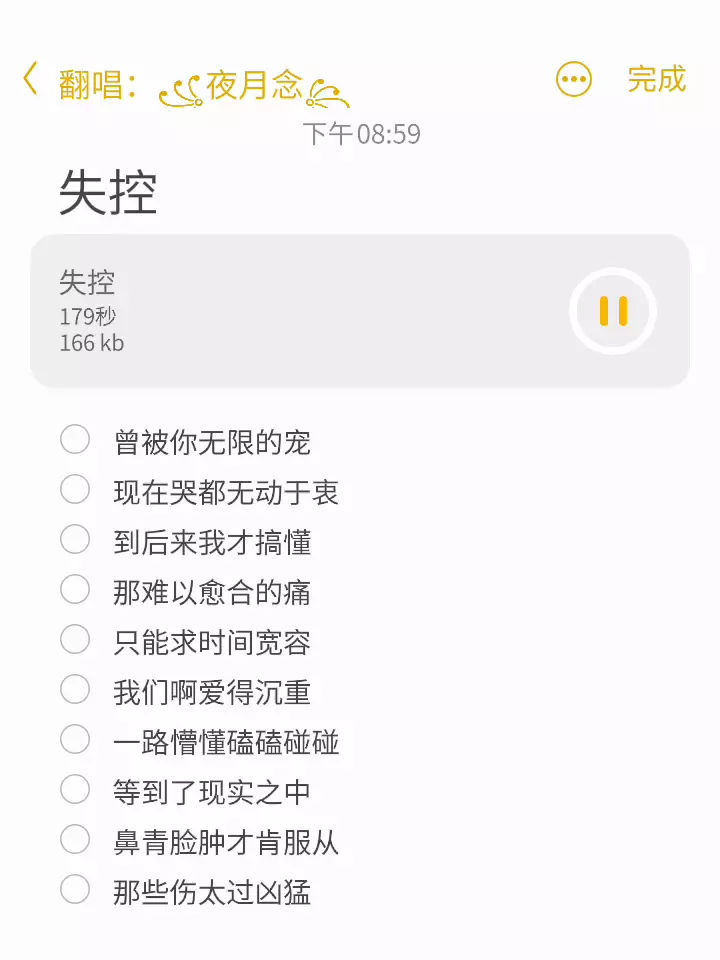
Task: Check off 我们啊爱得沉重
Action: tap(75, 689)
